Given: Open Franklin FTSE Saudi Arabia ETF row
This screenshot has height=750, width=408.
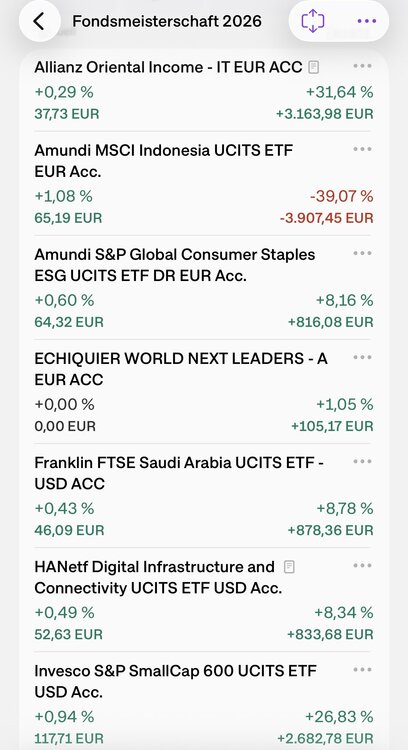Looking at the screenshot, I should (204, 496).
